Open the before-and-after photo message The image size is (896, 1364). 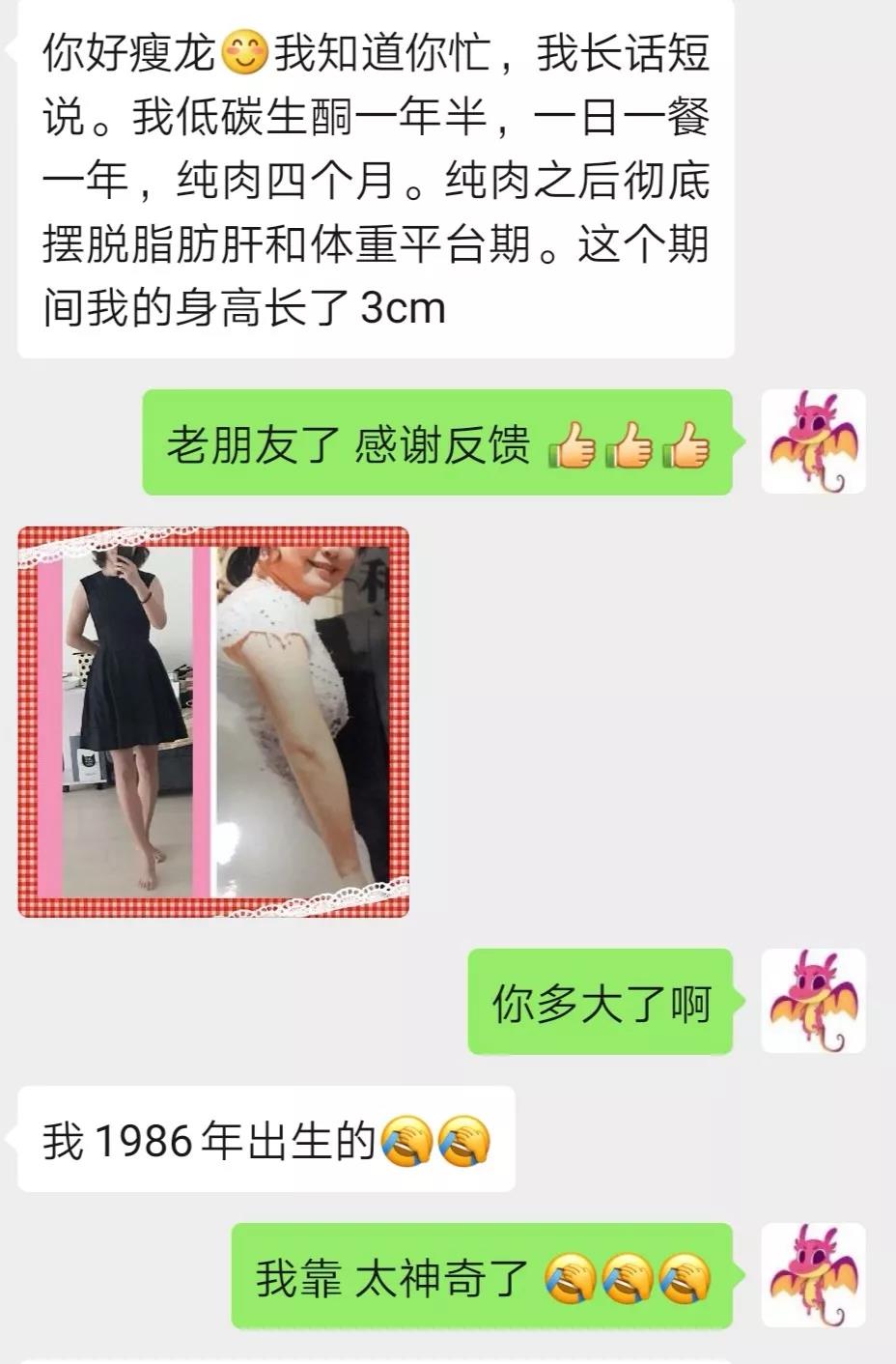point(213,722)
